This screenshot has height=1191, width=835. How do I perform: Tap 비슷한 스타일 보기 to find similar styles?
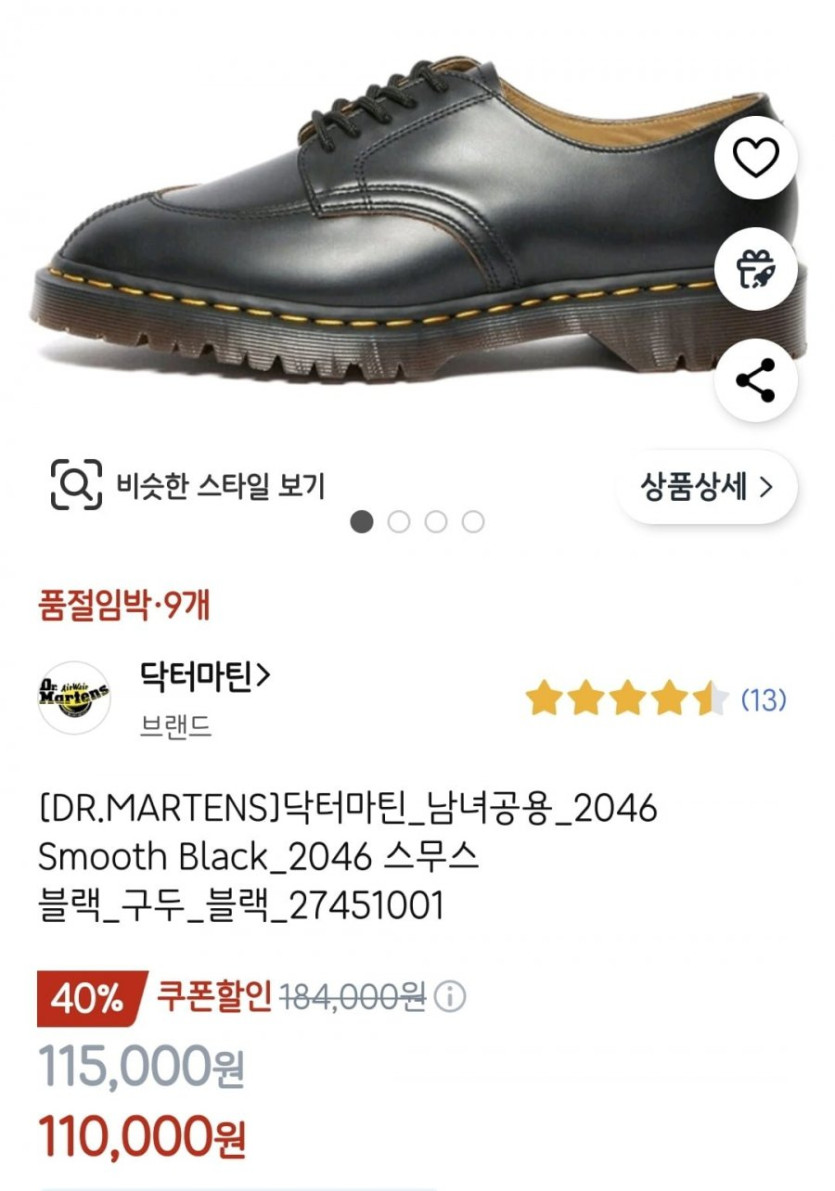(x=189, y=486)
